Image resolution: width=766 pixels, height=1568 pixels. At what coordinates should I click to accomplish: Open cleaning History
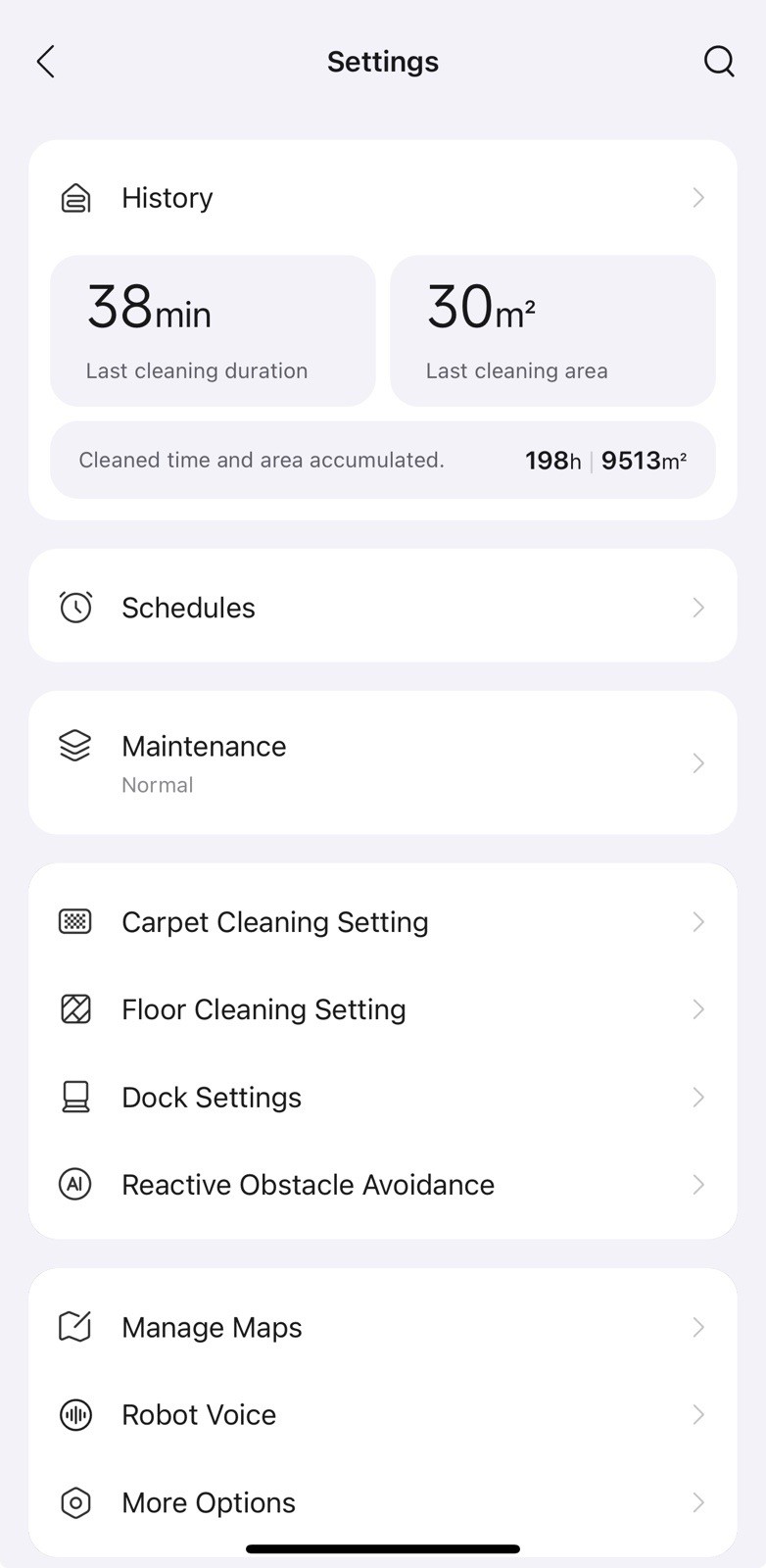coord(382,198)
